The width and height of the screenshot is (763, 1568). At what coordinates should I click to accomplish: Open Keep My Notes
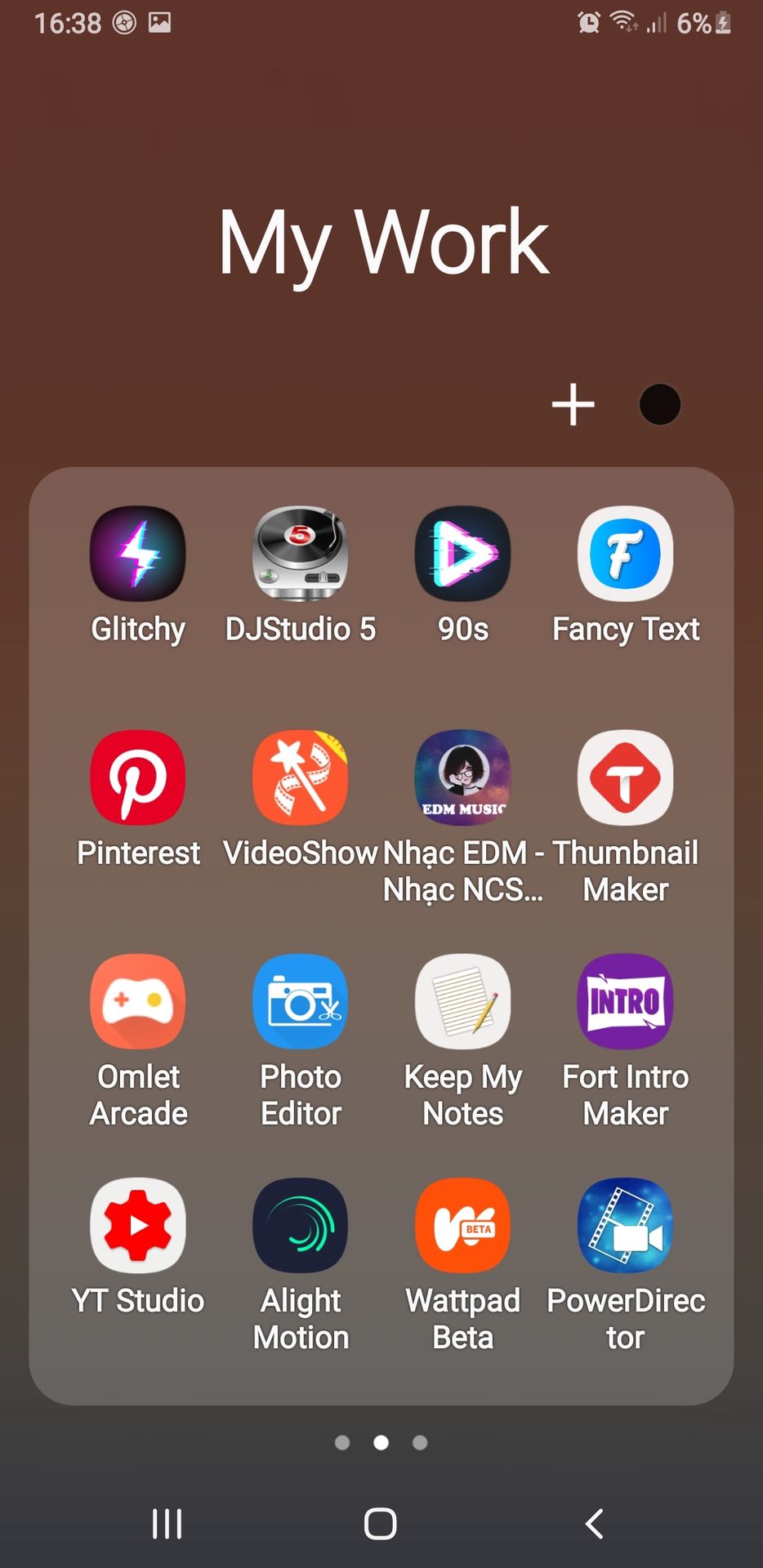pos(463,1001)
